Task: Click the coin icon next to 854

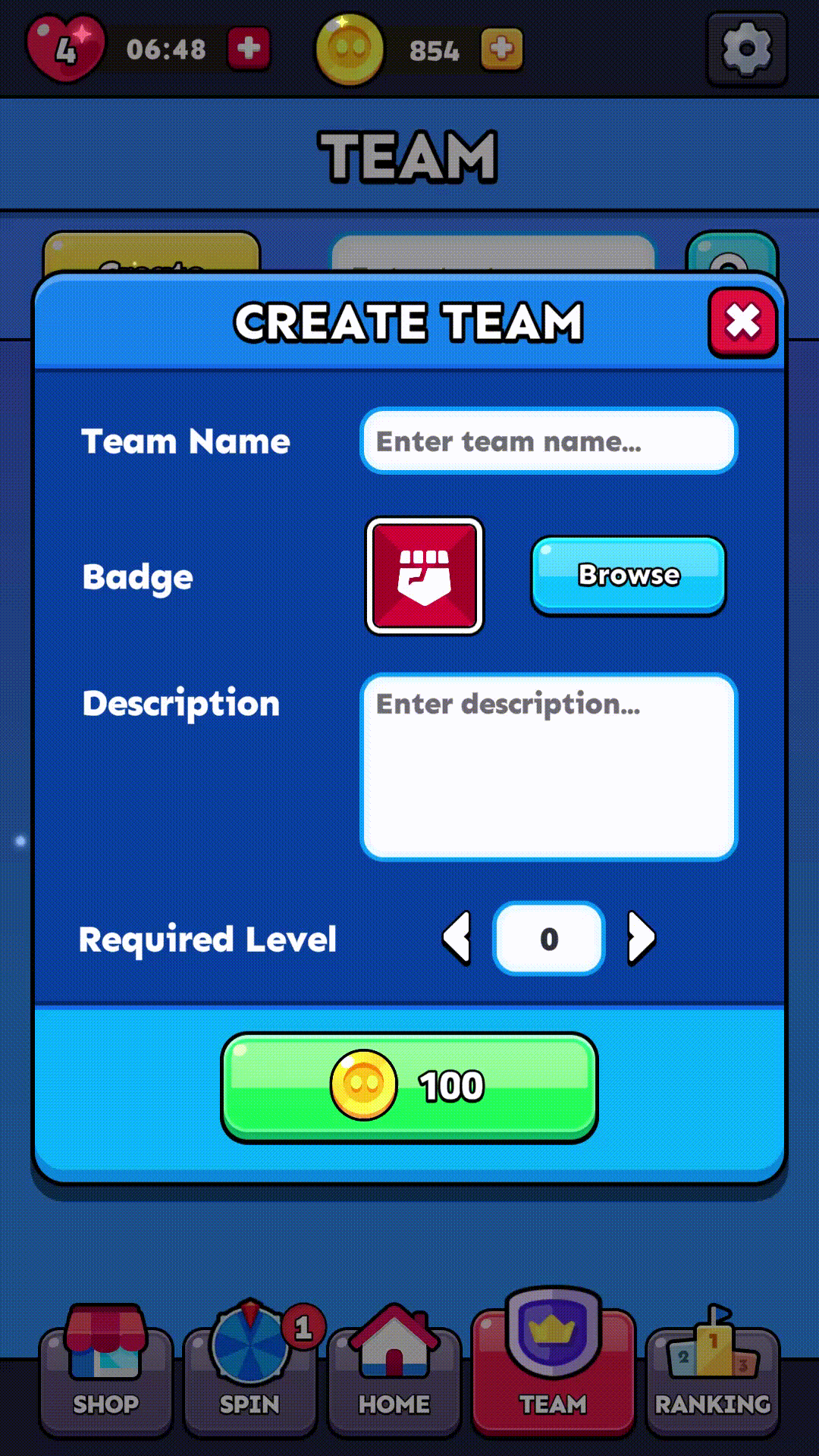Action: tap(350, 48)
